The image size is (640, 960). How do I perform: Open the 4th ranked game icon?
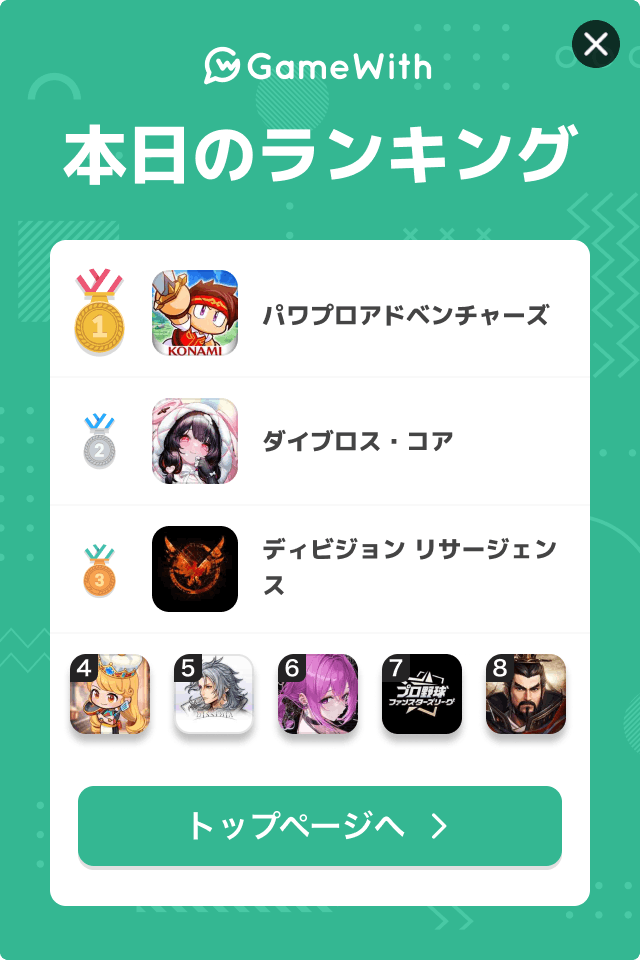pos(110,695)
